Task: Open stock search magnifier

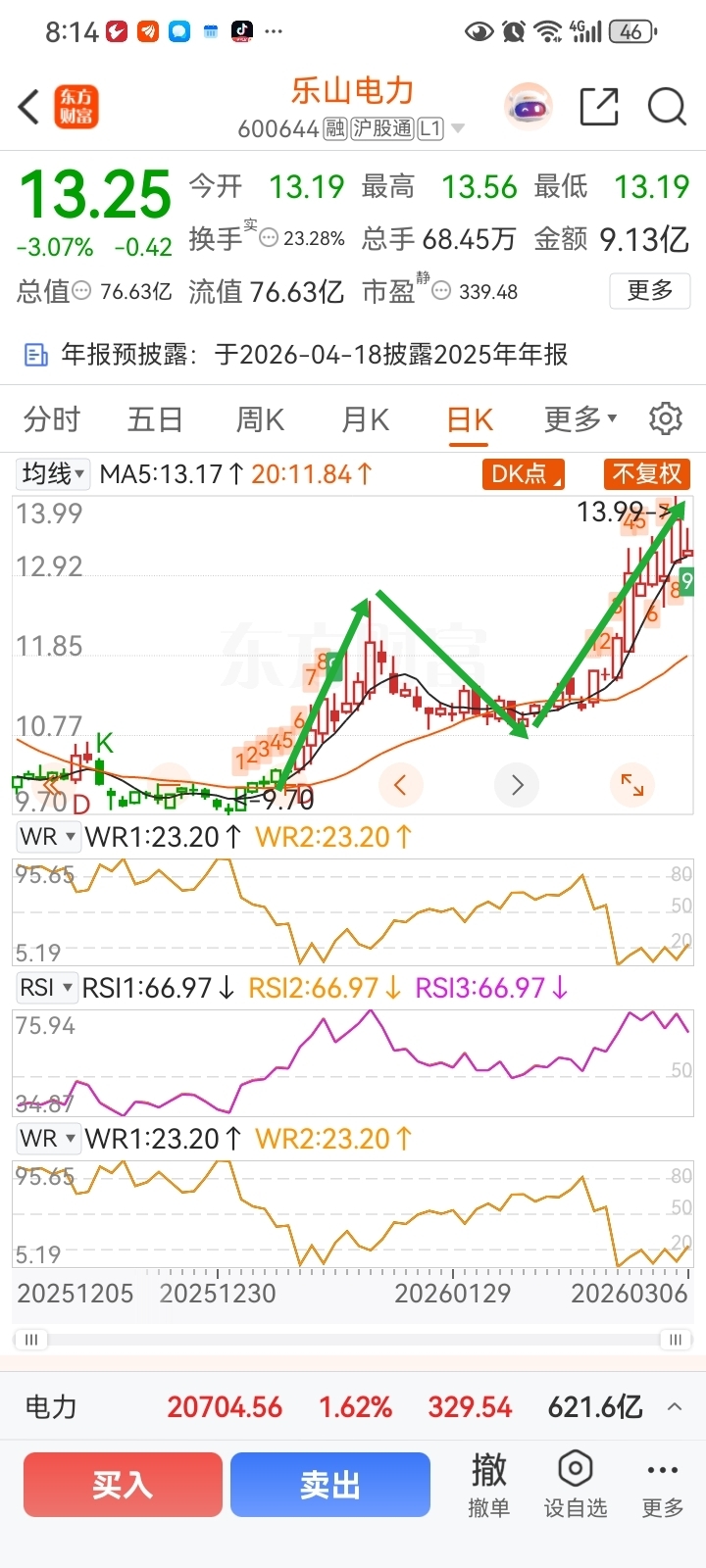Action: coord(667,107)
